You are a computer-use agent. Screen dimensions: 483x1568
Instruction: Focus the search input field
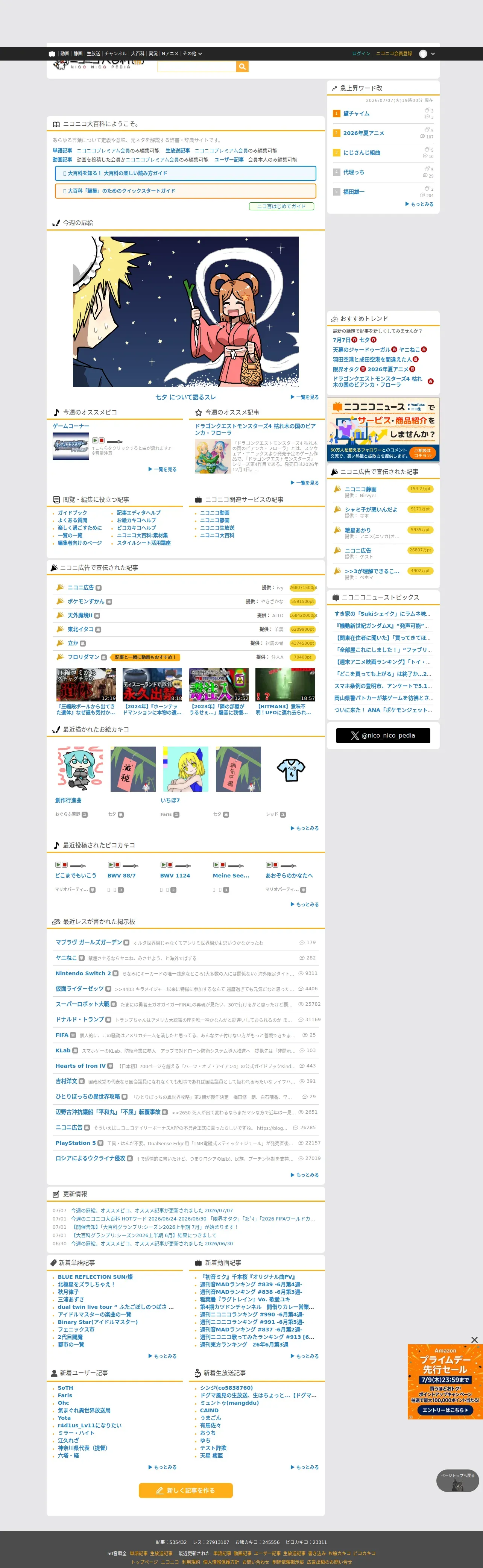pyautogui.click(x=197, y=67)
